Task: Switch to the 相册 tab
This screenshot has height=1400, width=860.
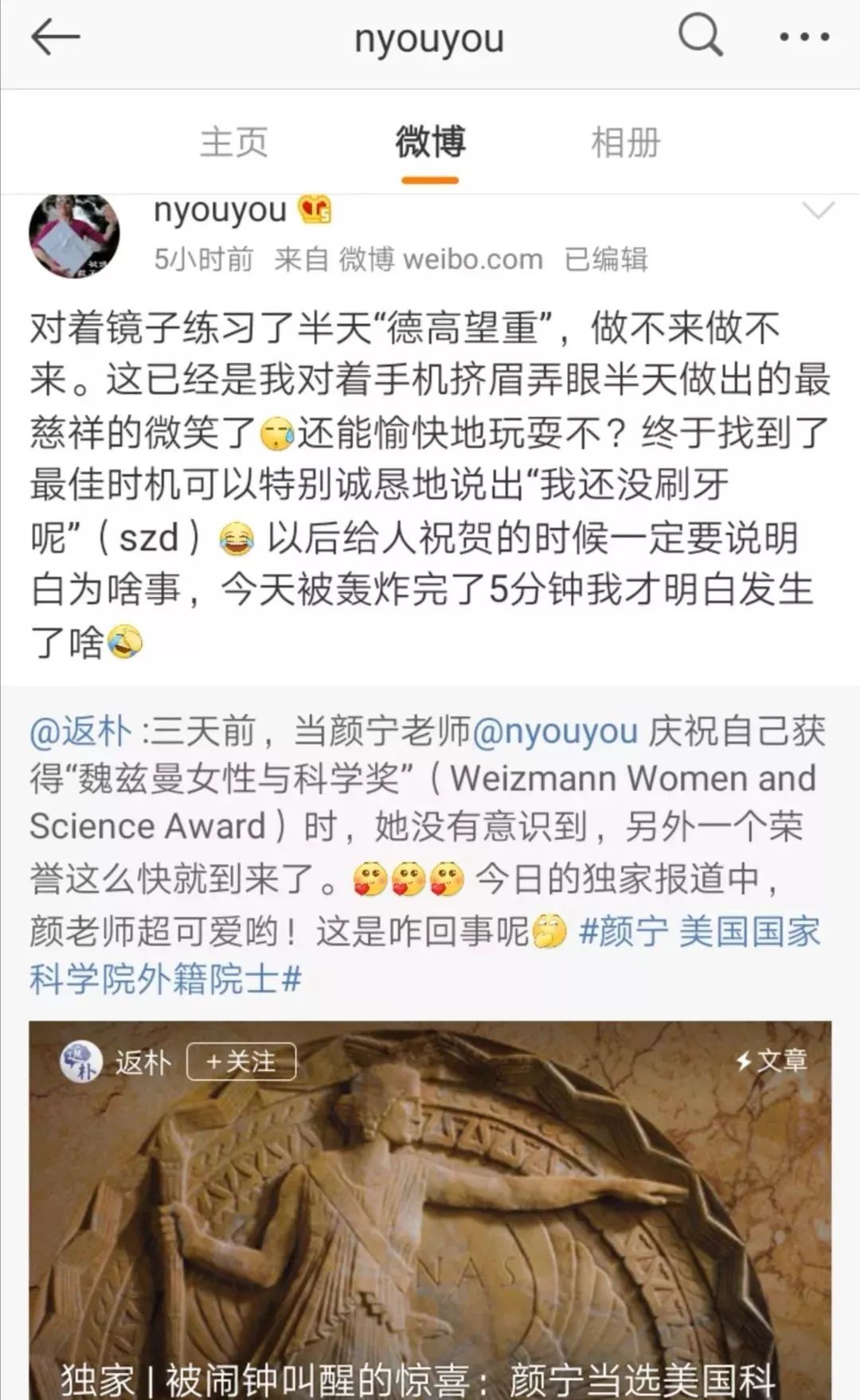Action: 625,143
